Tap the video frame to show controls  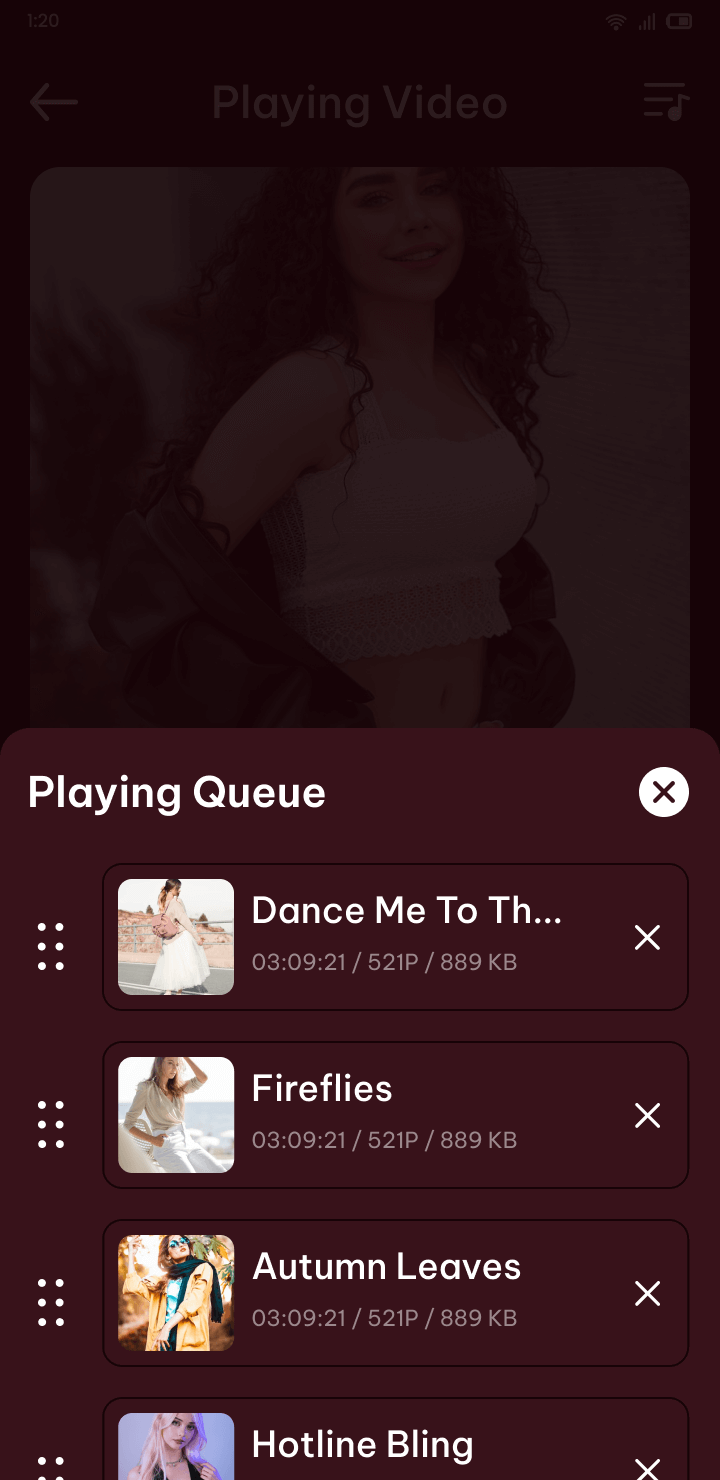click(x=360, y=440)
